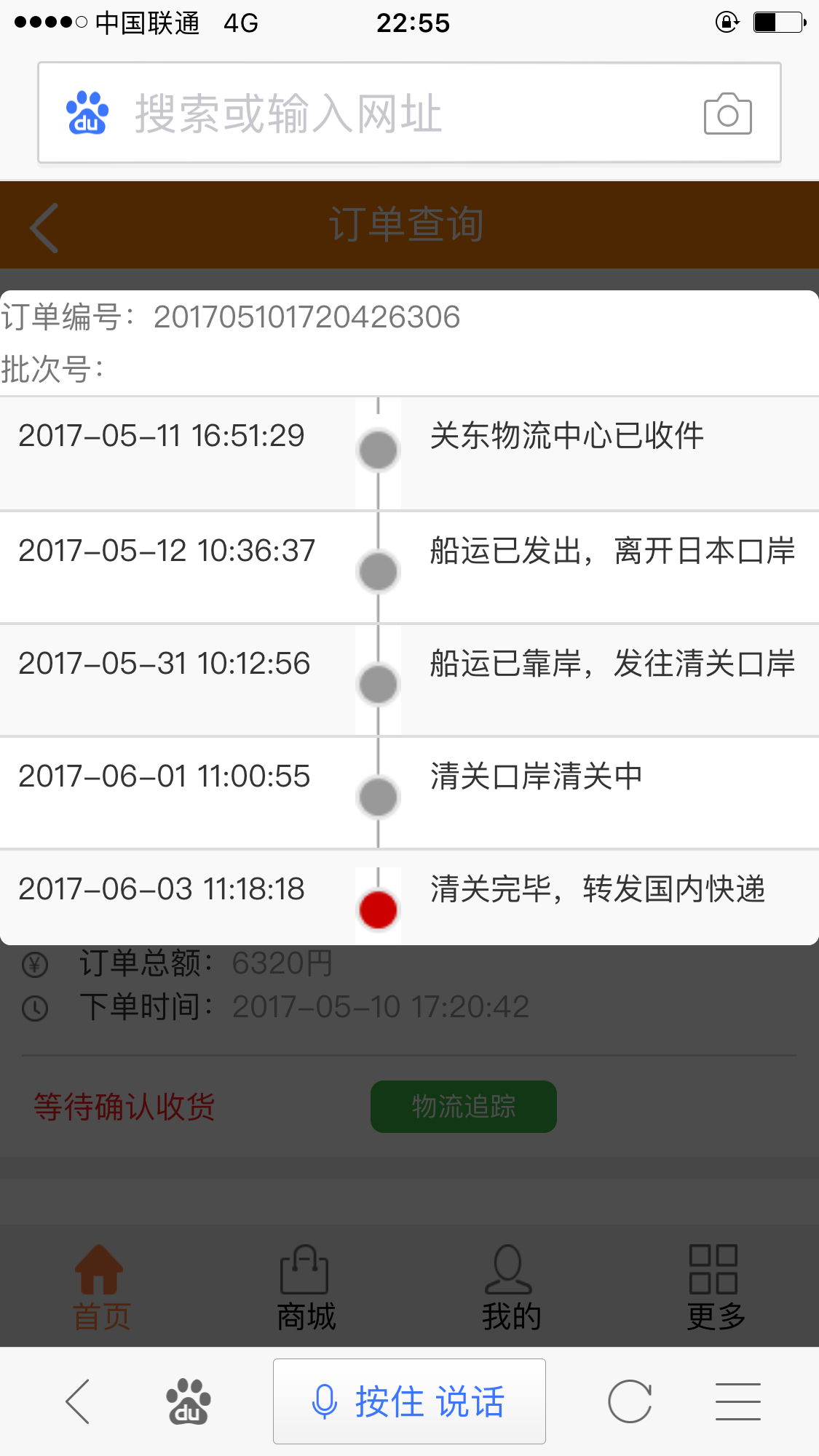The width and height of the screenshot is (819, 1456).
Task: Open the Baidu paw home icon
Action: (189, 1401)
